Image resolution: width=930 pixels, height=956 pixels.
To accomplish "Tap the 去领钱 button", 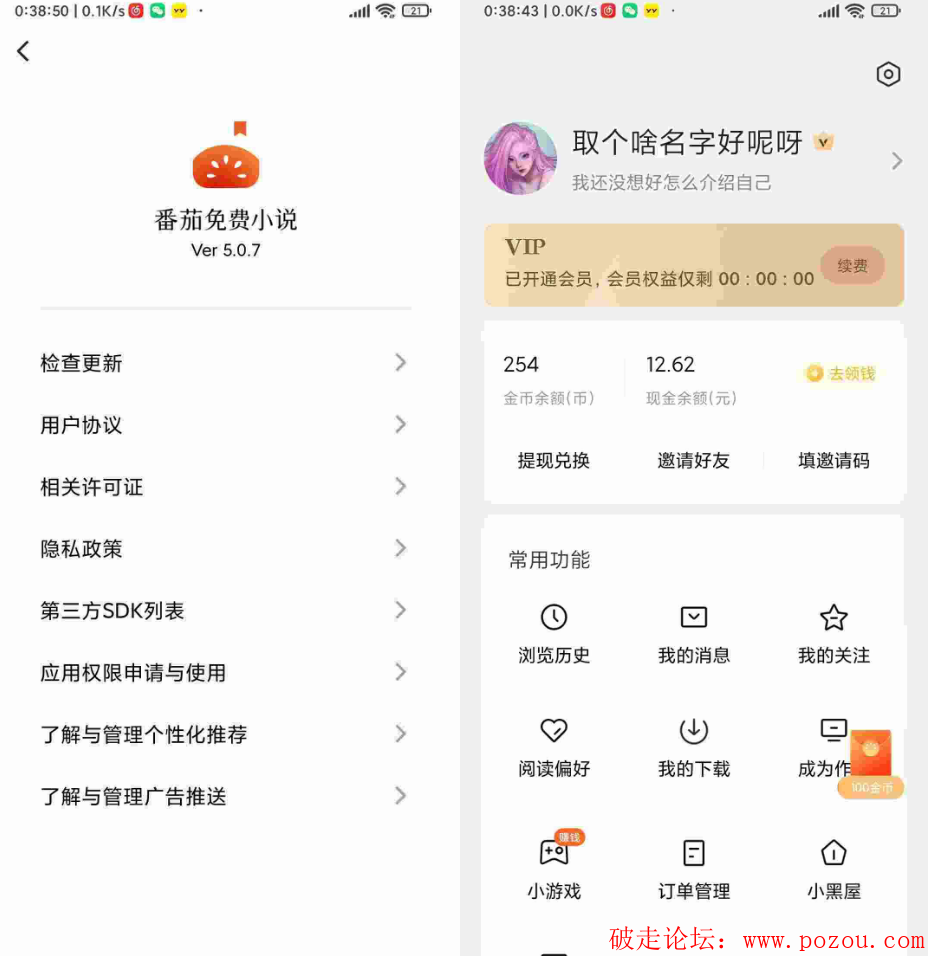I will (x=841, y=373).
